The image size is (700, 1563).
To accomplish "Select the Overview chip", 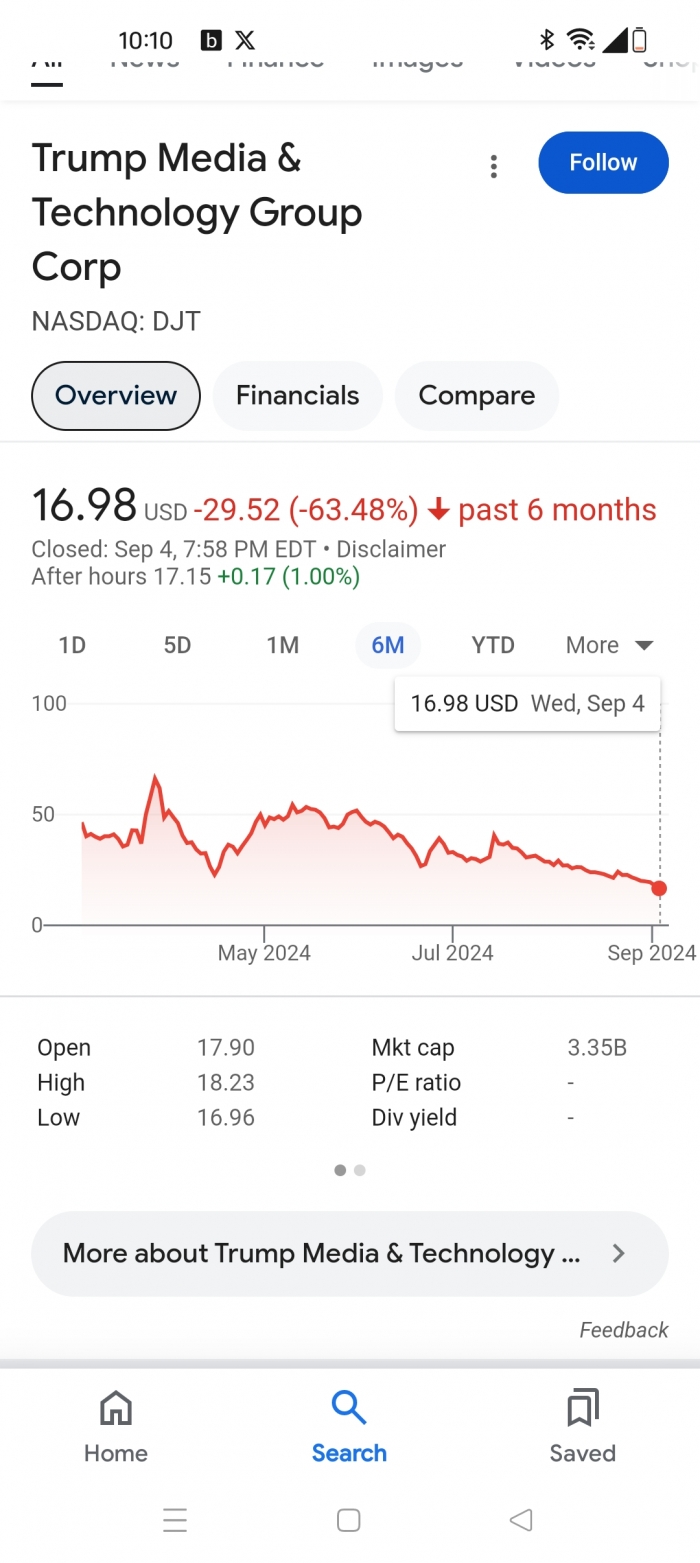I will (x=116, y=395).
